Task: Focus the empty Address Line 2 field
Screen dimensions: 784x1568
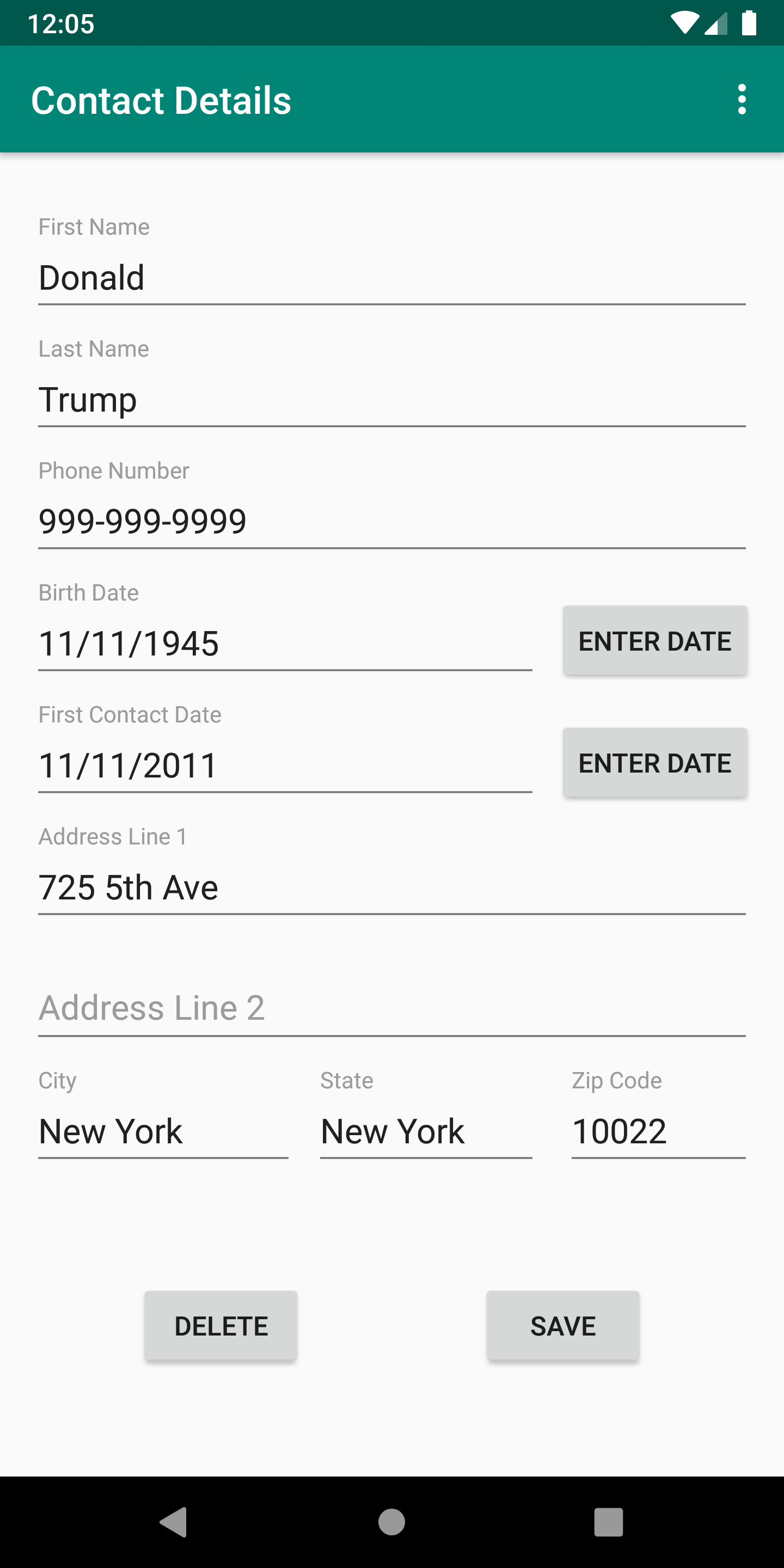Action: tap(391, 1009)
